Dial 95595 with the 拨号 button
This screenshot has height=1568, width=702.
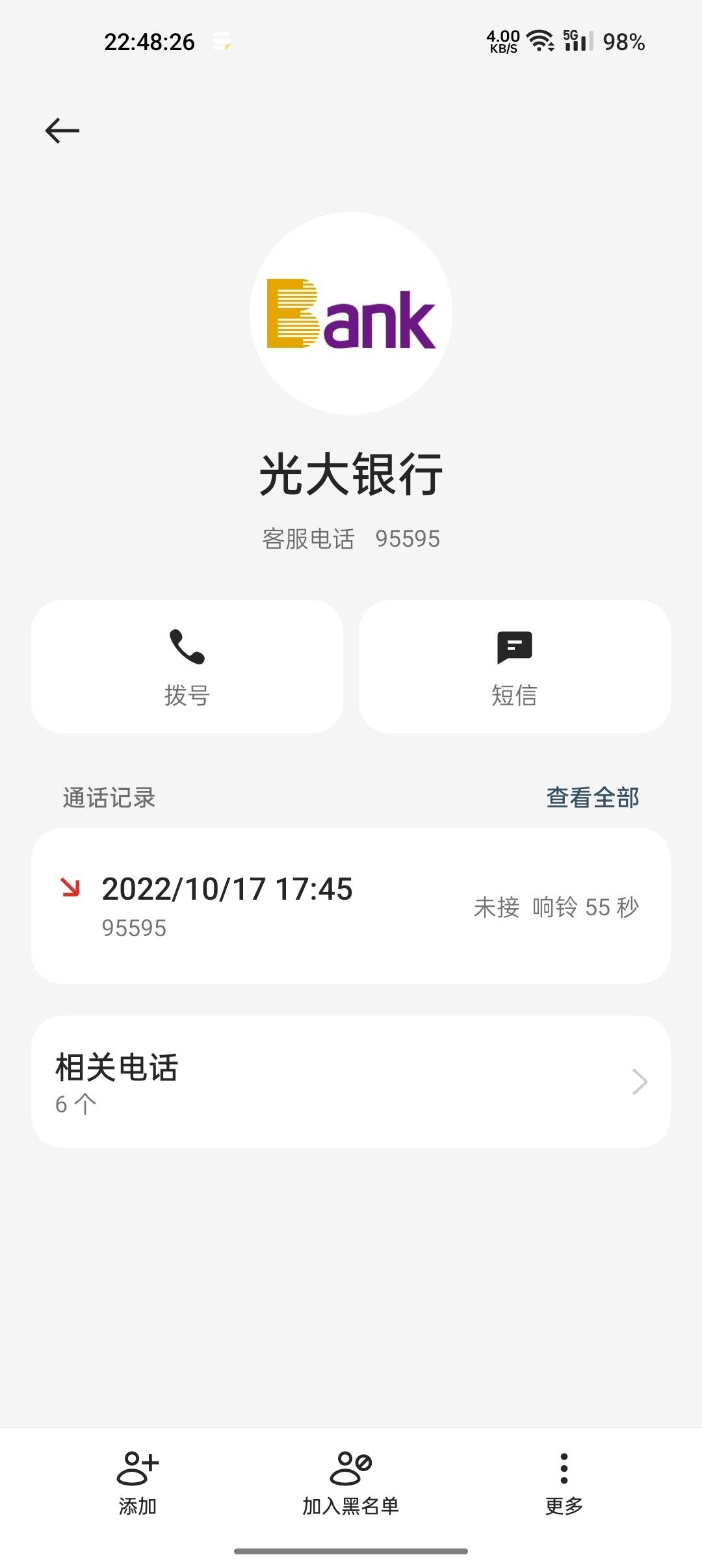click(187, 667)
